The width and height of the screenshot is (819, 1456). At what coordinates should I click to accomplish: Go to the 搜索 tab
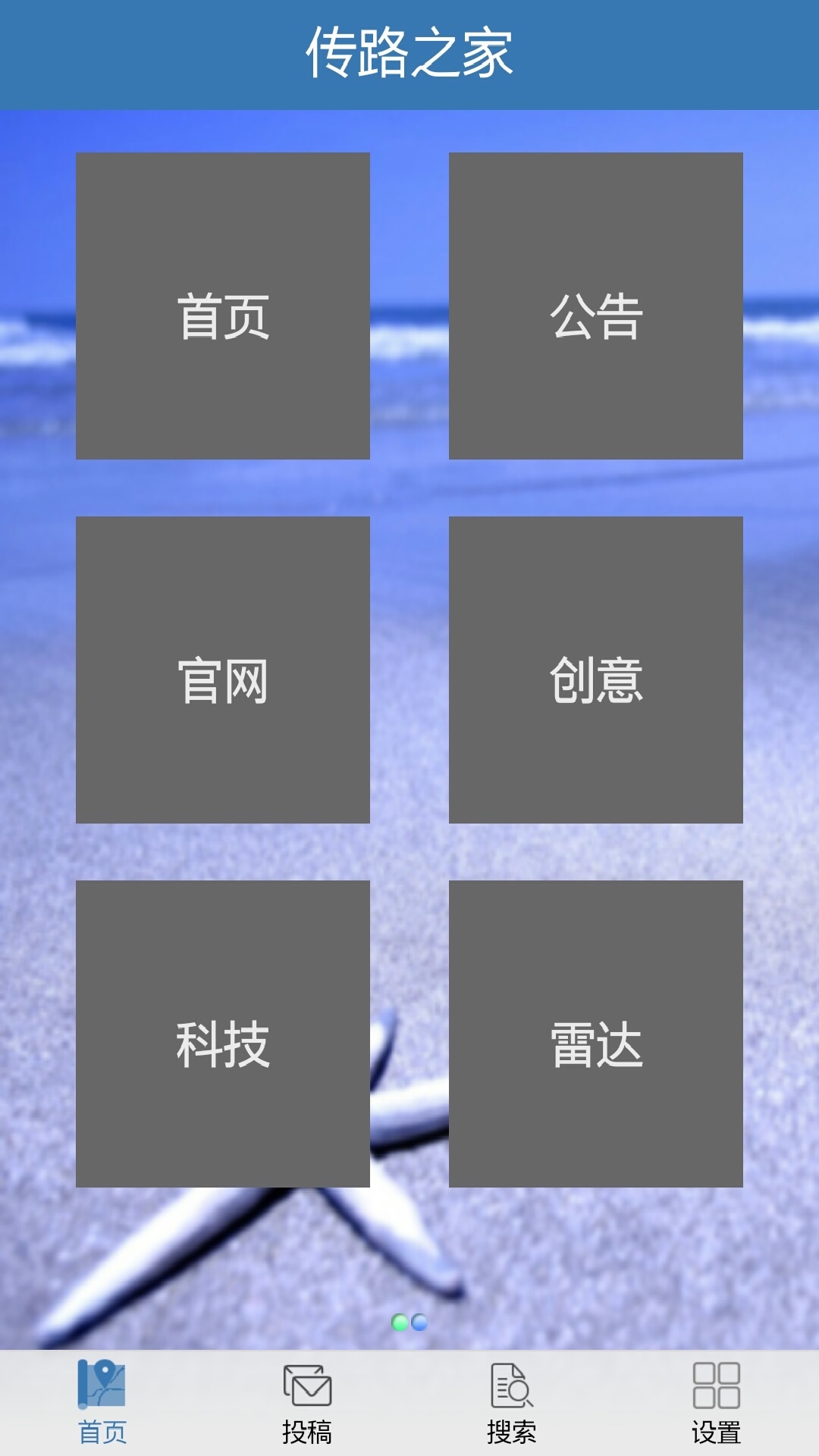click(512, 1403)
